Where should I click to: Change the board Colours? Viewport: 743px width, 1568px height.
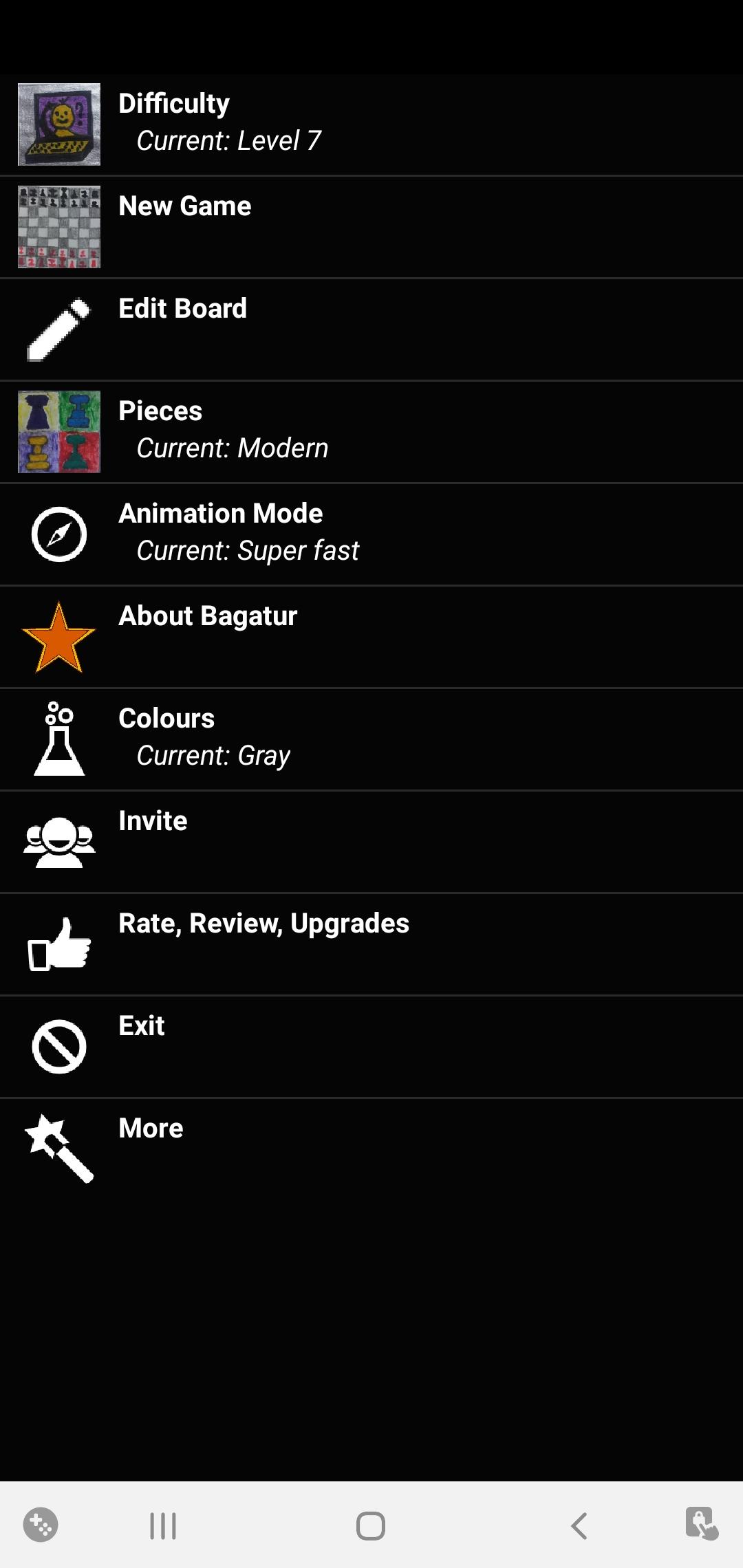pos(371,739)
